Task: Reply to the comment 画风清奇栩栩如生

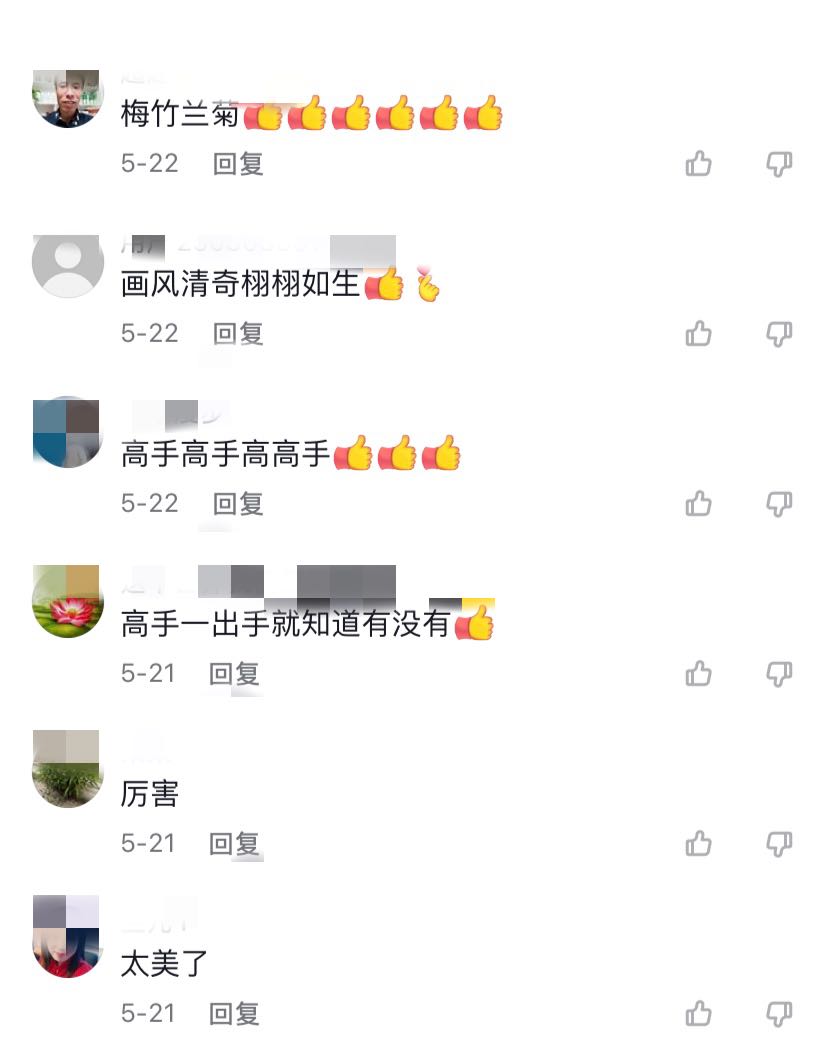Action: [x=238, y=334]
